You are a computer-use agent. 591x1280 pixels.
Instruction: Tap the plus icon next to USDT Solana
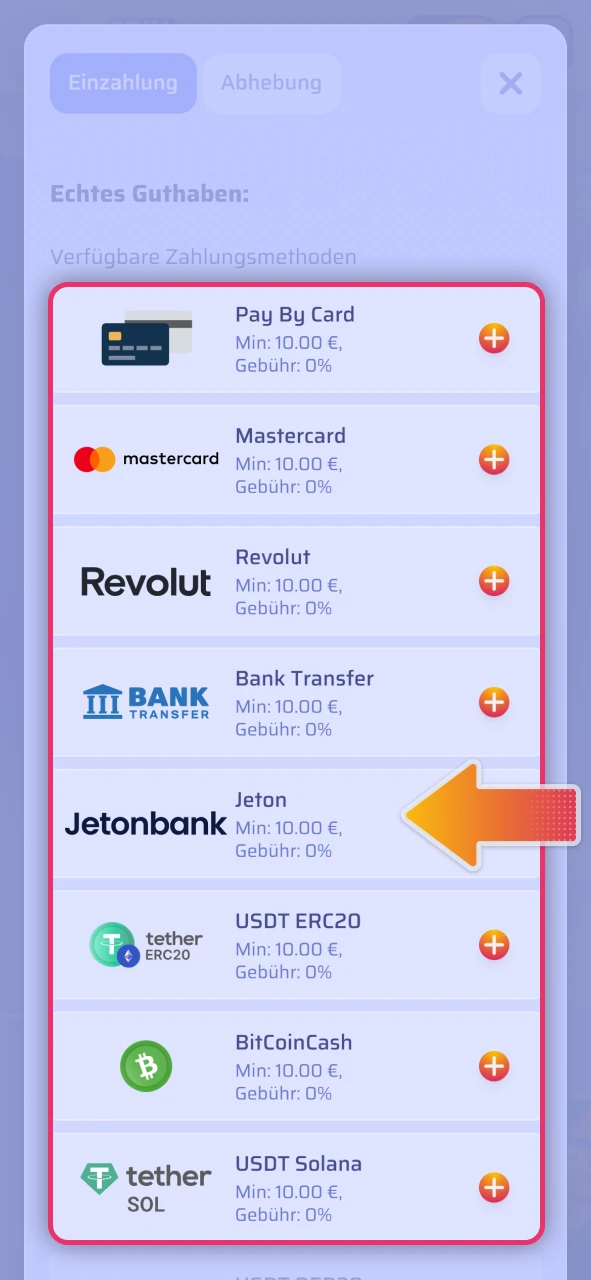click(x=494, y=1188)
